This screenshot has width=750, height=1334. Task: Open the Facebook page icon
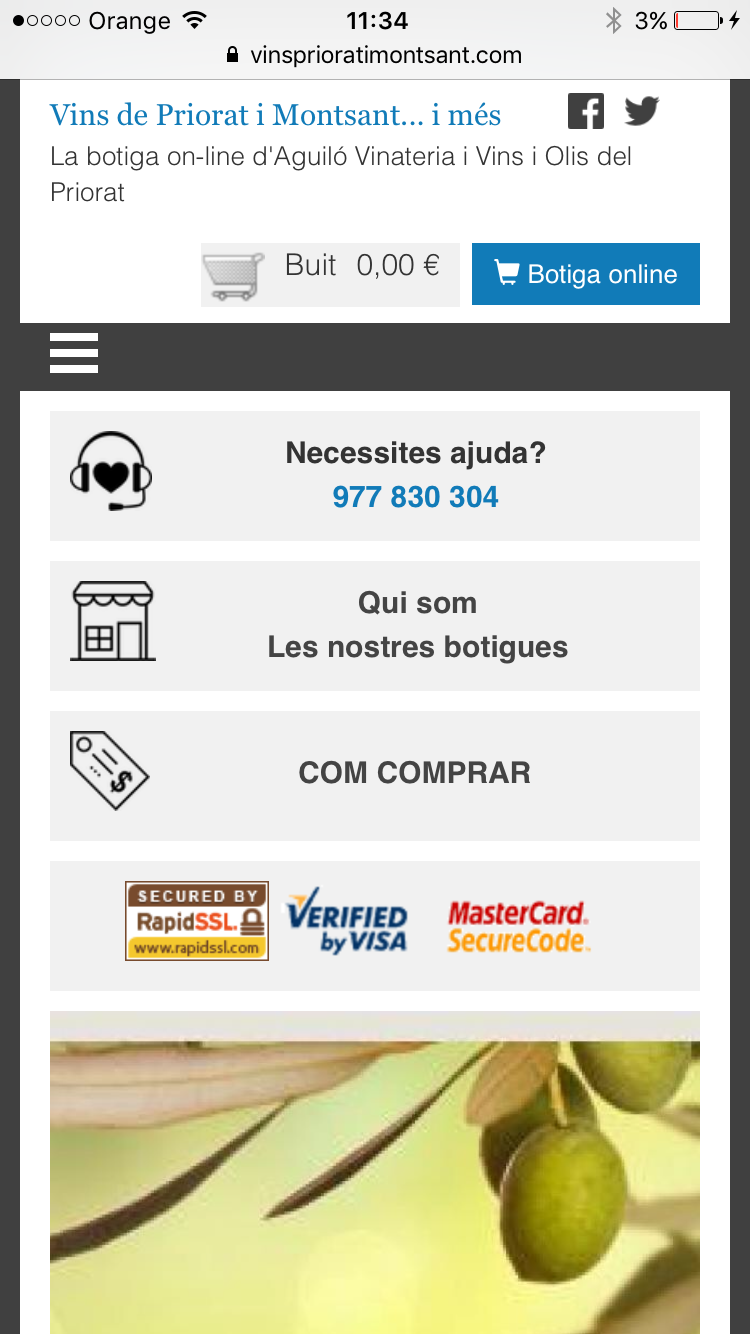[x=586, y=111]
